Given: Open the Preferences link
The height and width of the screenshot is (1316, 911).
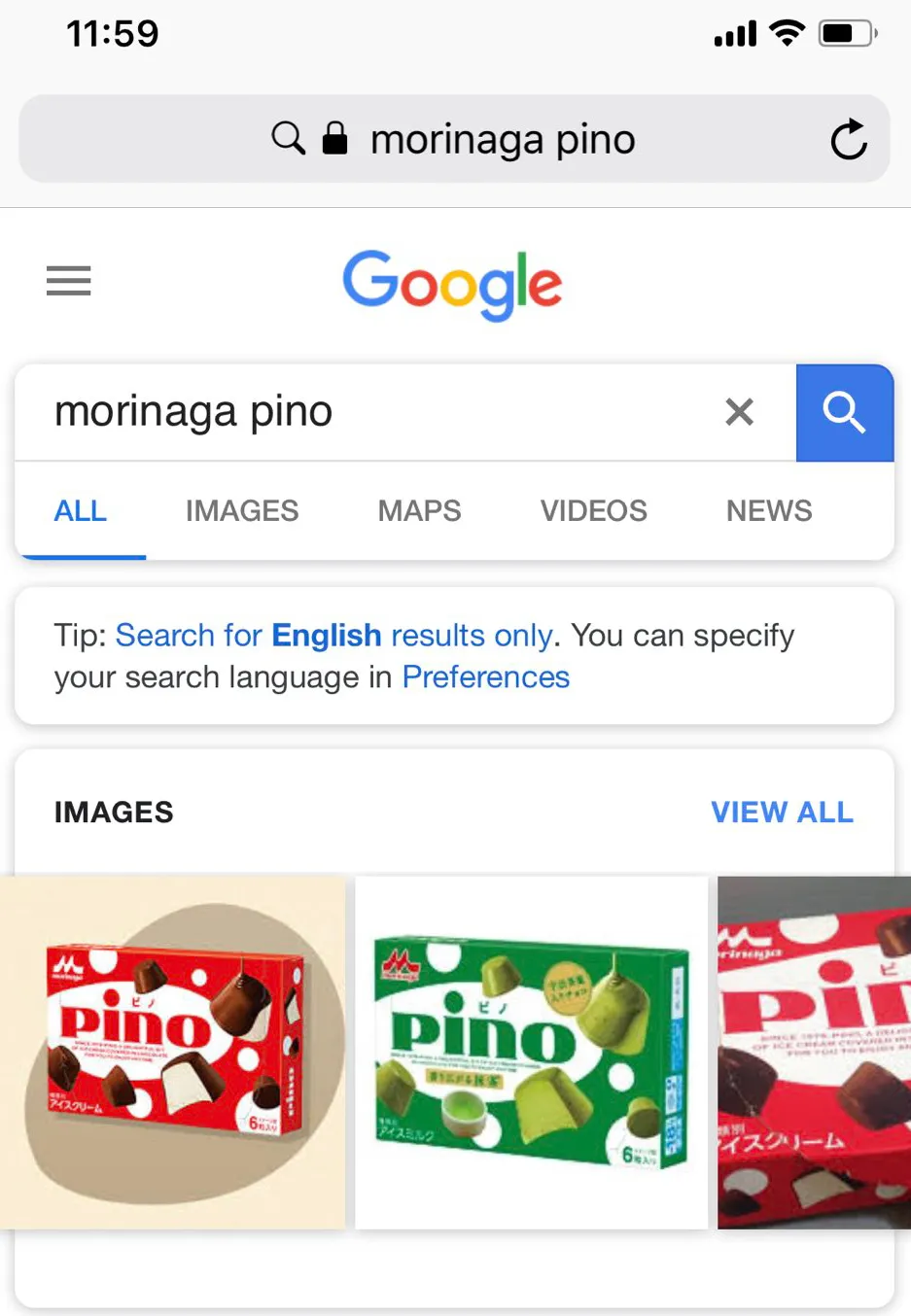Looking at the screenshot, I should (x=485, y=677).
